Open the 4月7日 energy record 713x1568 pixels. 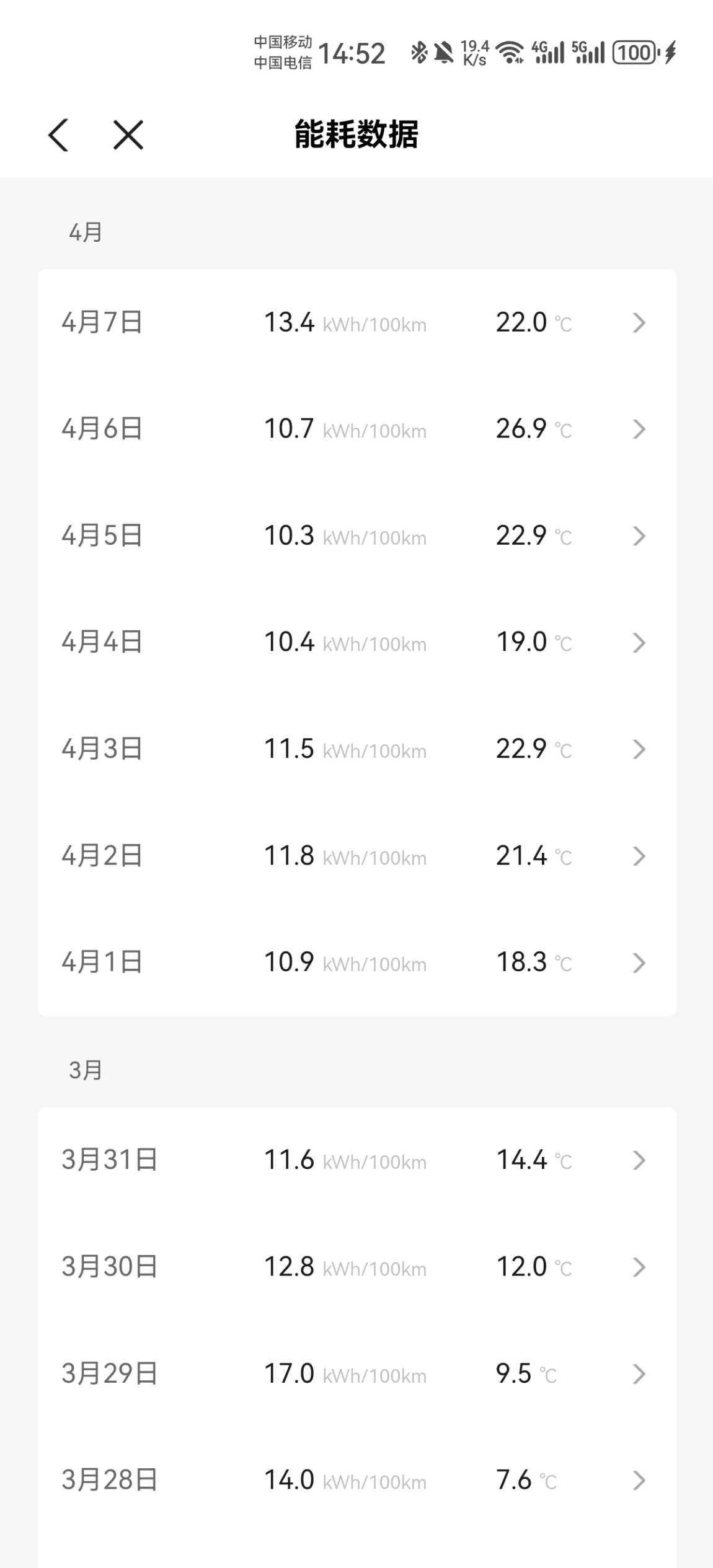[356, 323]
